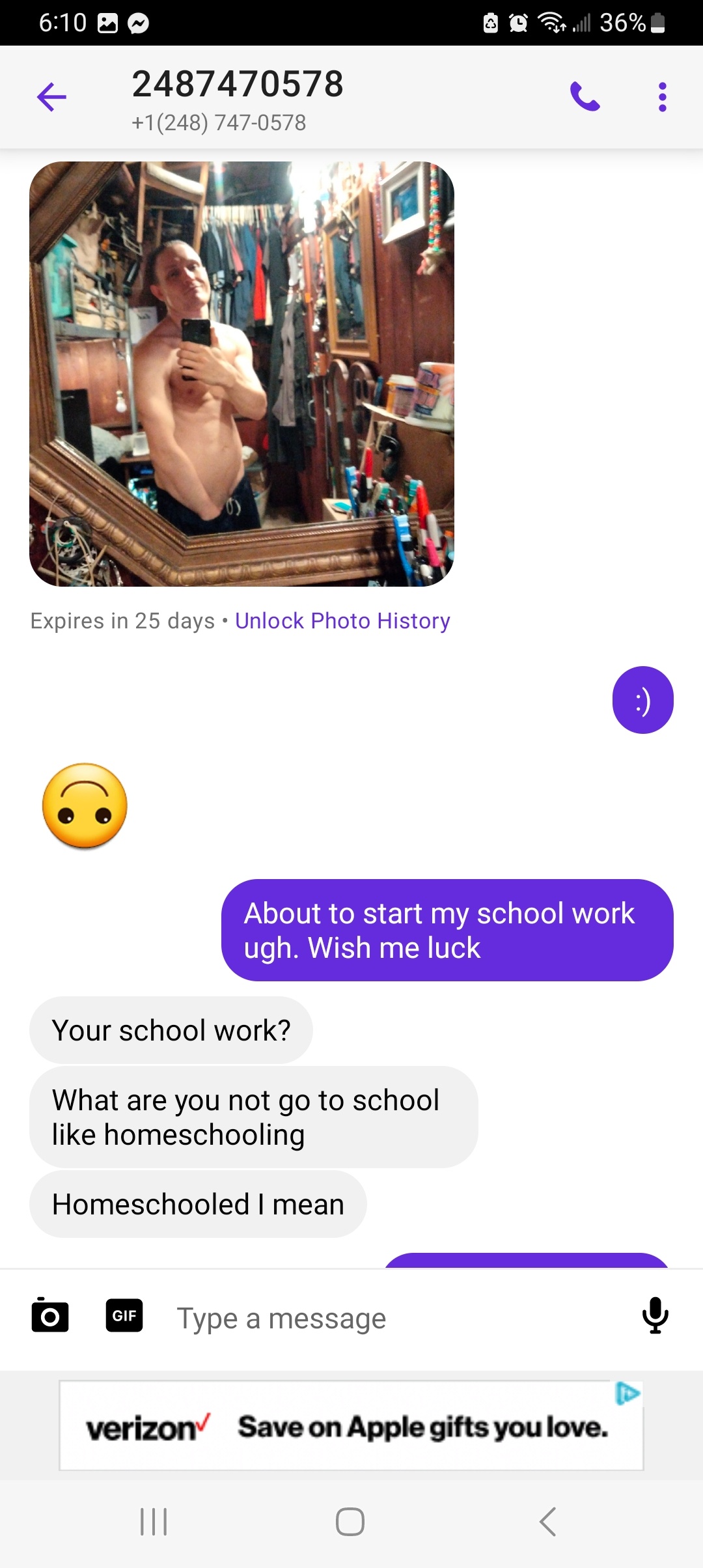Open the camera to attach a photo
703x1568 pixels.
click(50, 1315)
